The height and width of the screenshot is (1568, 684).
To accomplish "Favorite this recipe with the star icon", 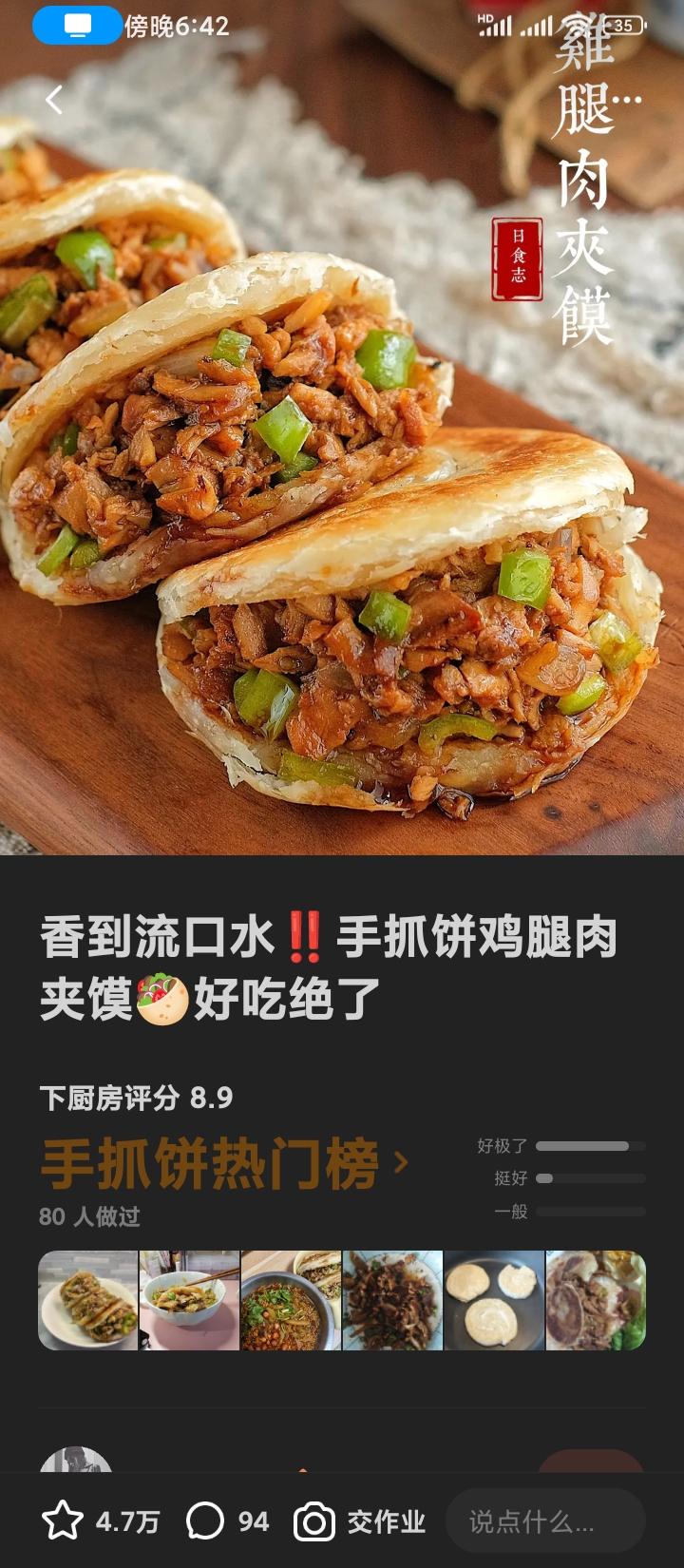I will pos(63,1520).
